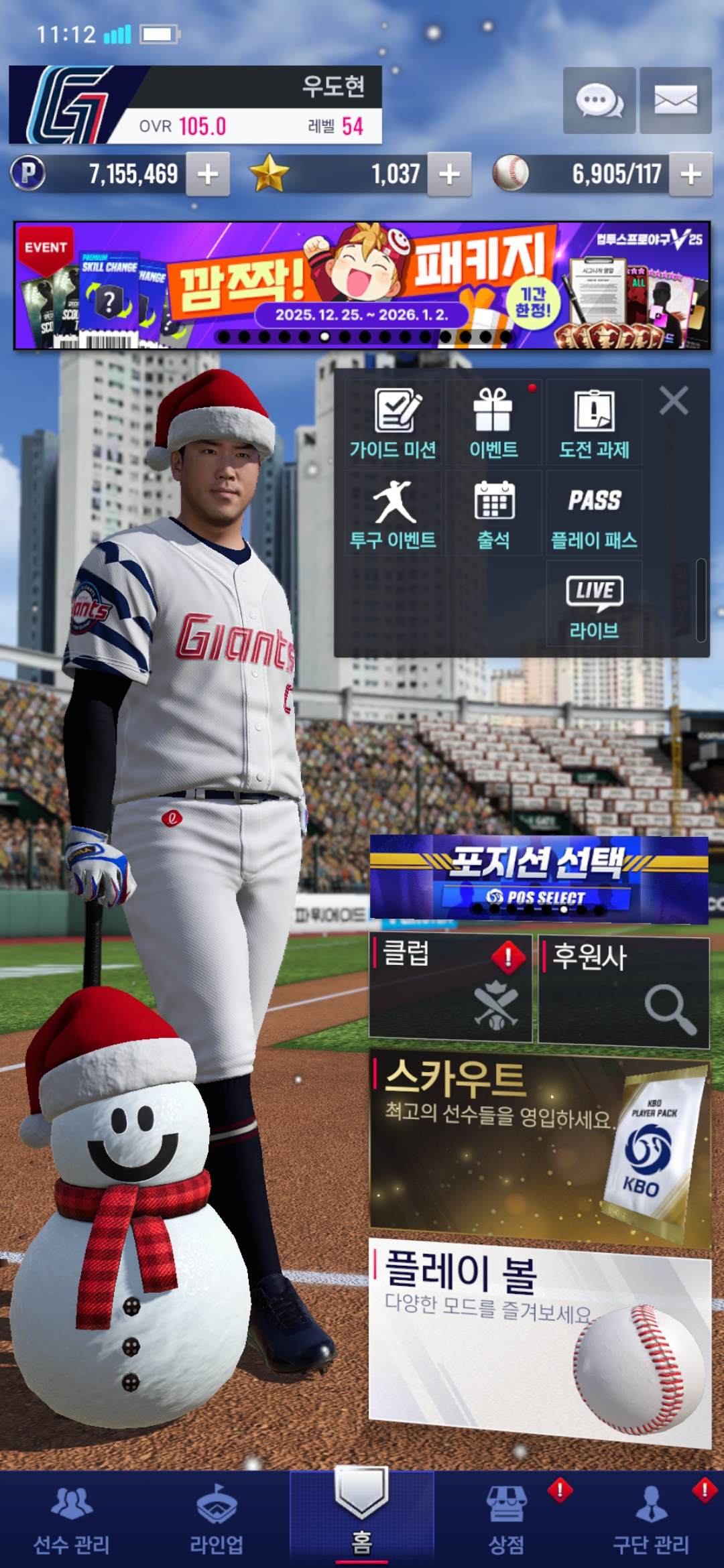Open 스카우트 to recruit players
724x1568 pixels.
point(539,1145)
